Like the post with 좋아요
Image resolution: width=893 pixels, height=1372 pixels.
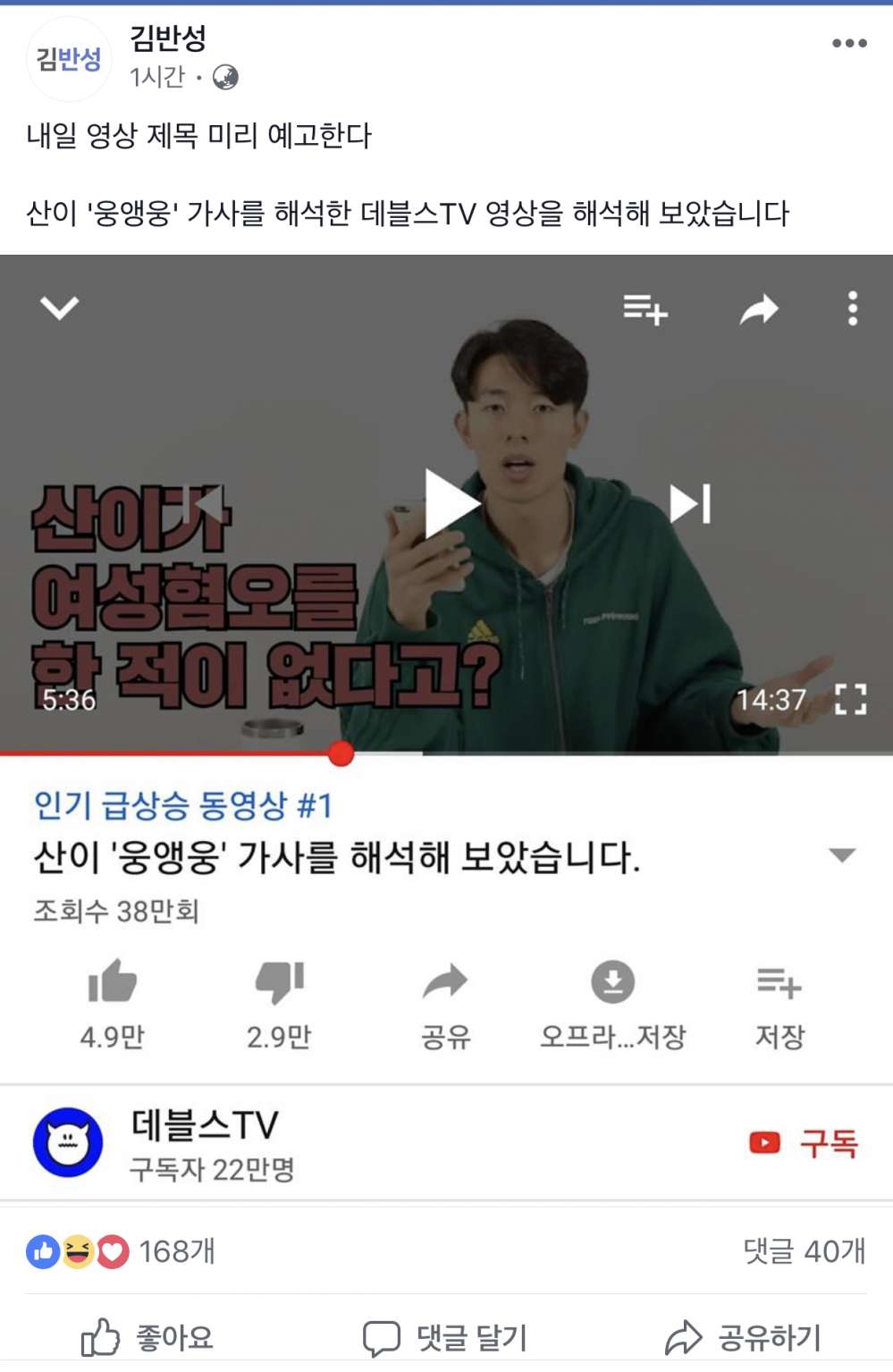147,1338
